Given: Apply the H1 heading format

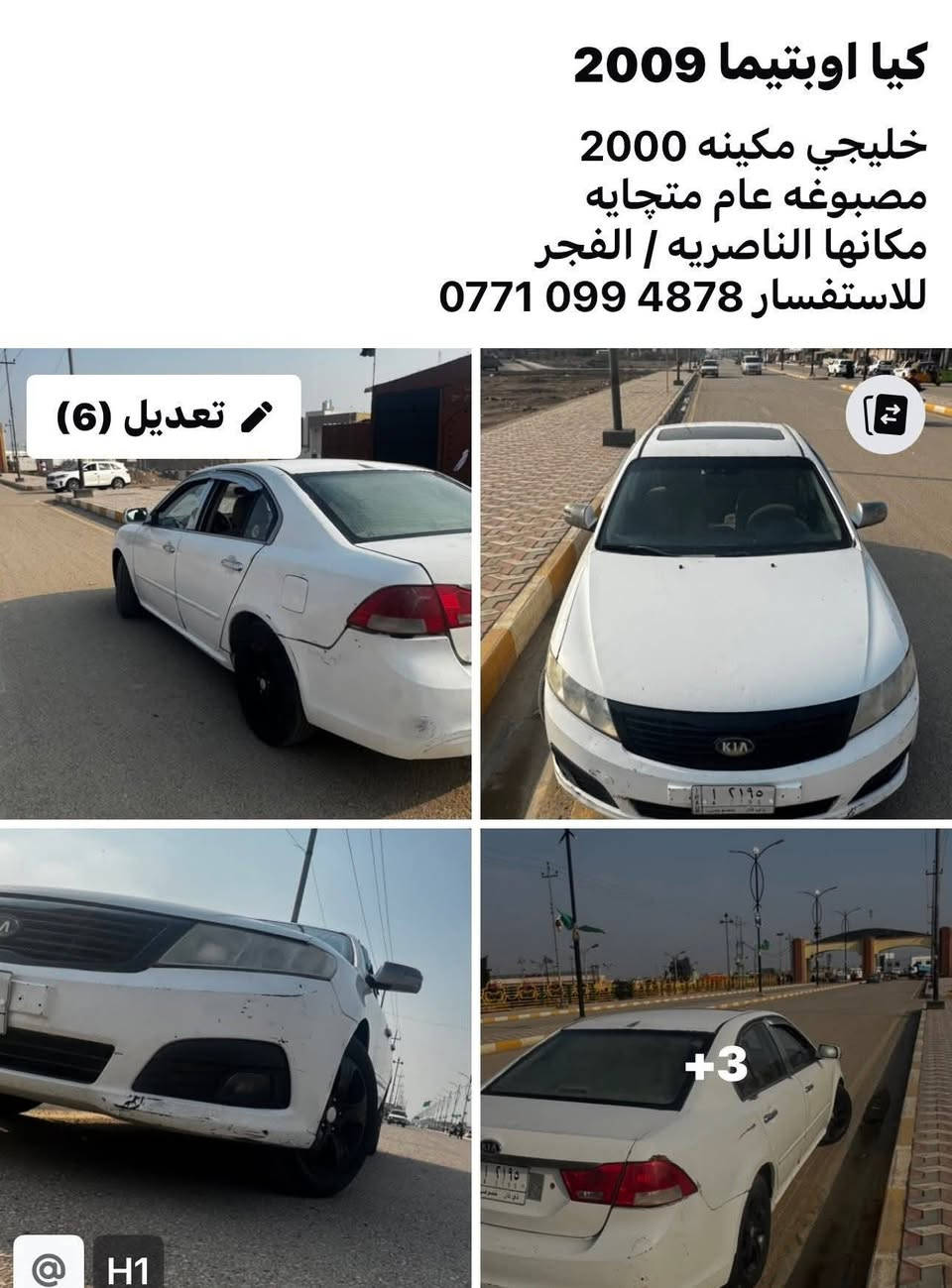Looking at the screenshot, I should [x=128, y=1268].
